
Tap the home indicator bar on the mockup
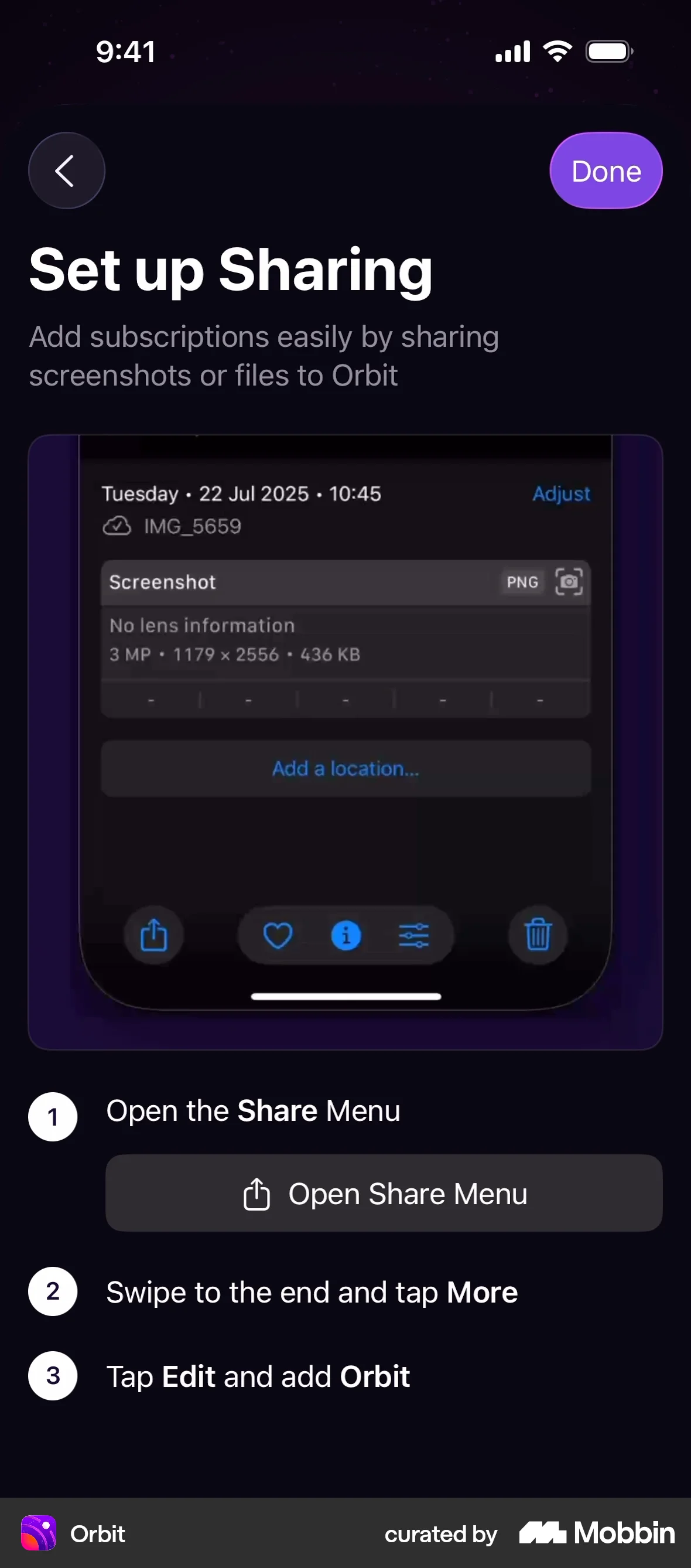[x=345, y=997]
